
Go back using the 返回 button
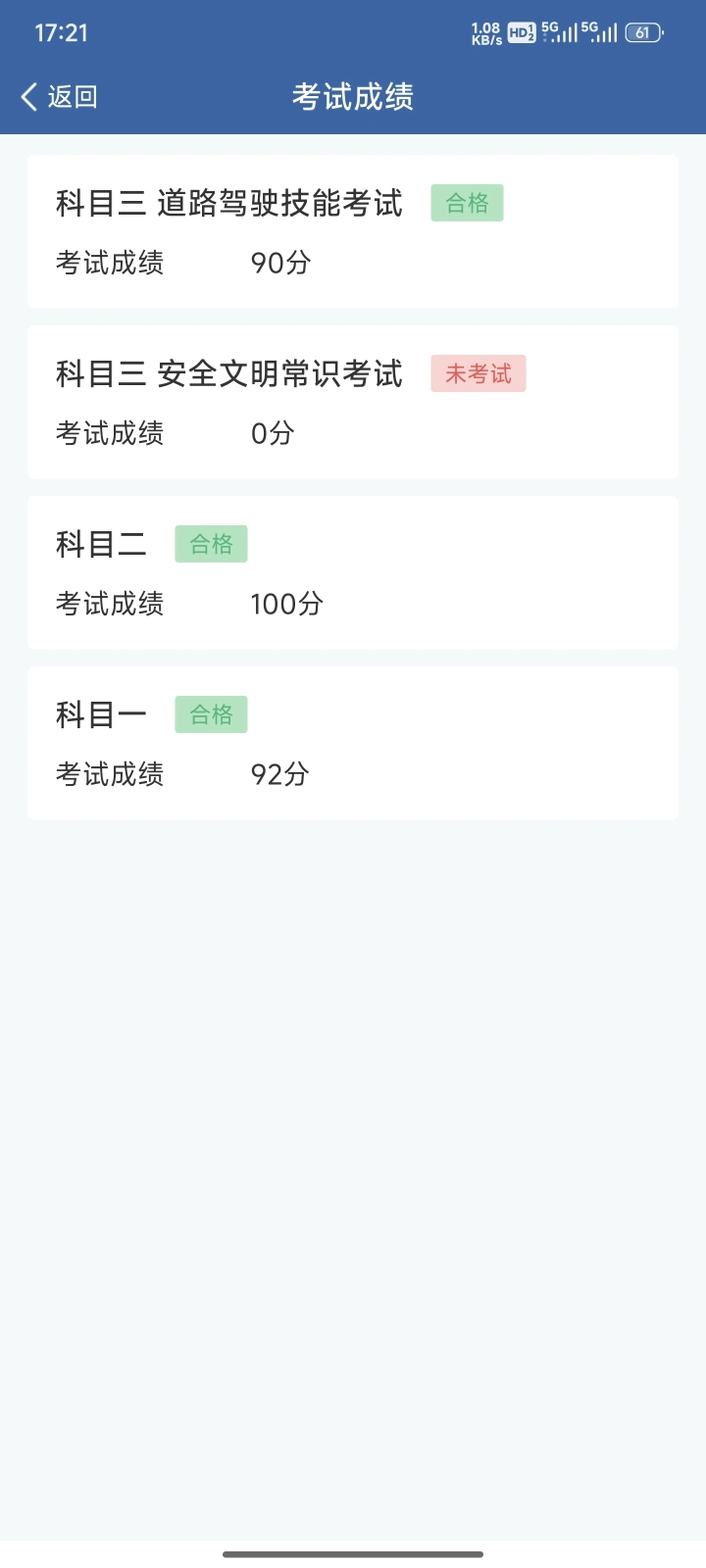point(59,96)
